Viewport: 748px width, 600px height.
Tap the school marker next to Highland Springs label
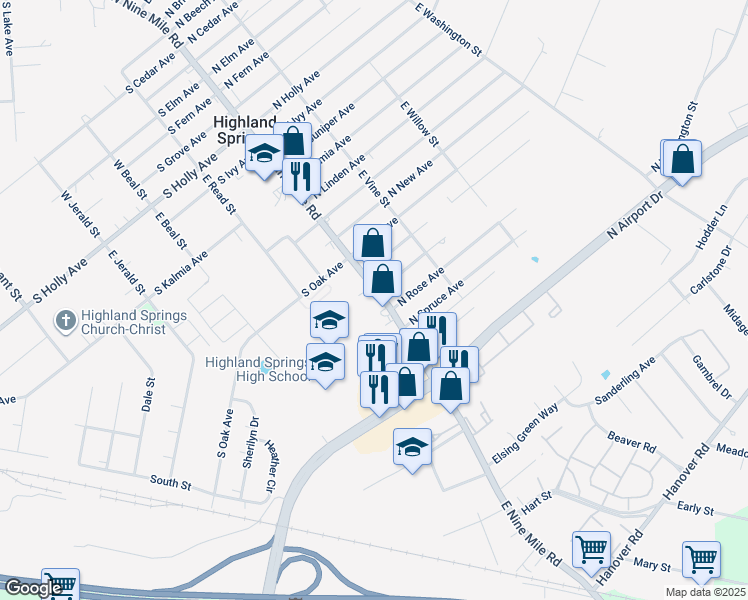[264, 154]
